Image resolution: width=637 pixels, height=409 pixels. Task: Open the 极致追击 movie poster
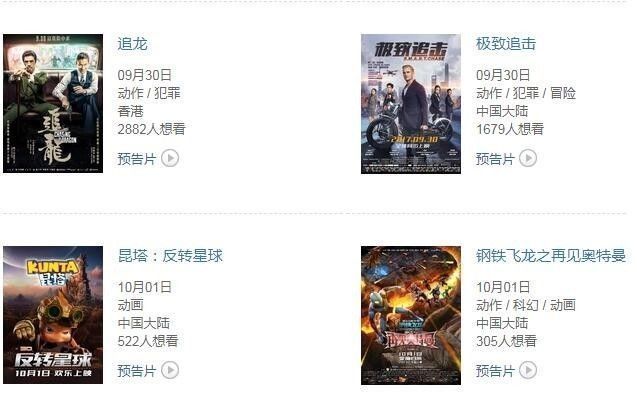coord(410,103)
